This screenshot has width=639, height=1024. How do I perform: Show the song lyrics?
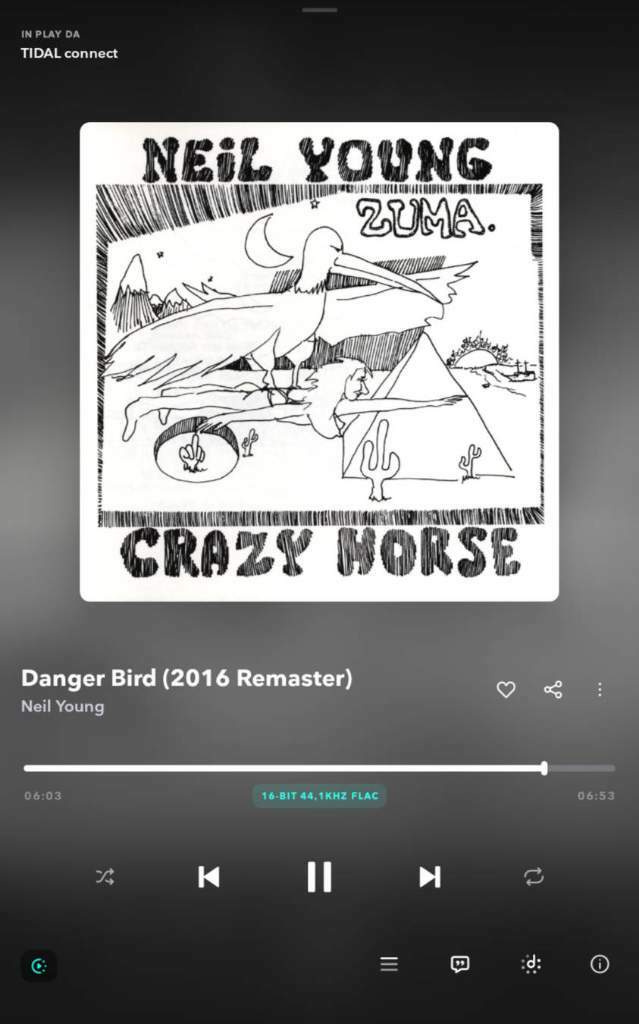460,964
